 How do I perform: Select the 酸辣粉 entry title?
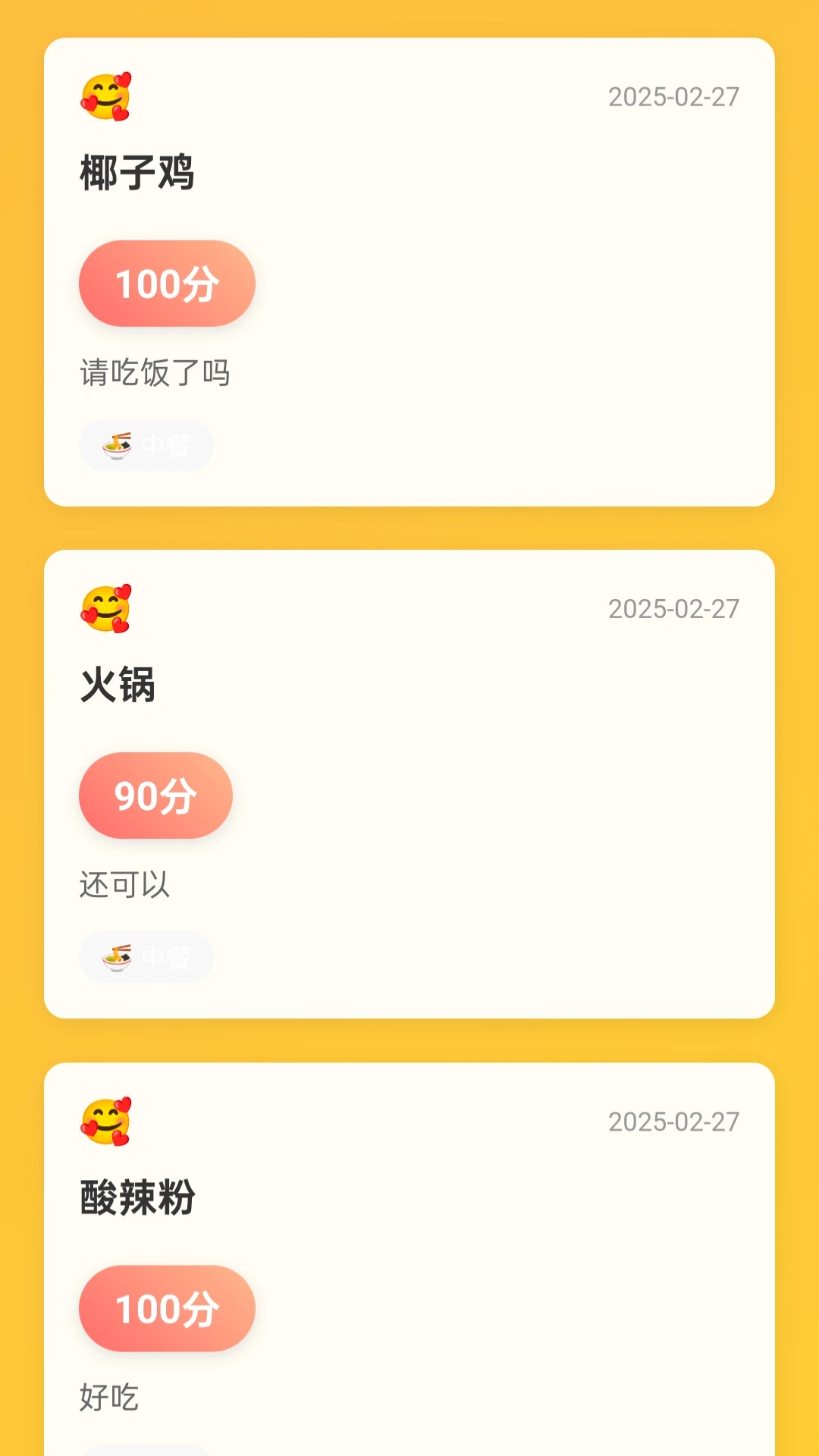(136, 1196)
